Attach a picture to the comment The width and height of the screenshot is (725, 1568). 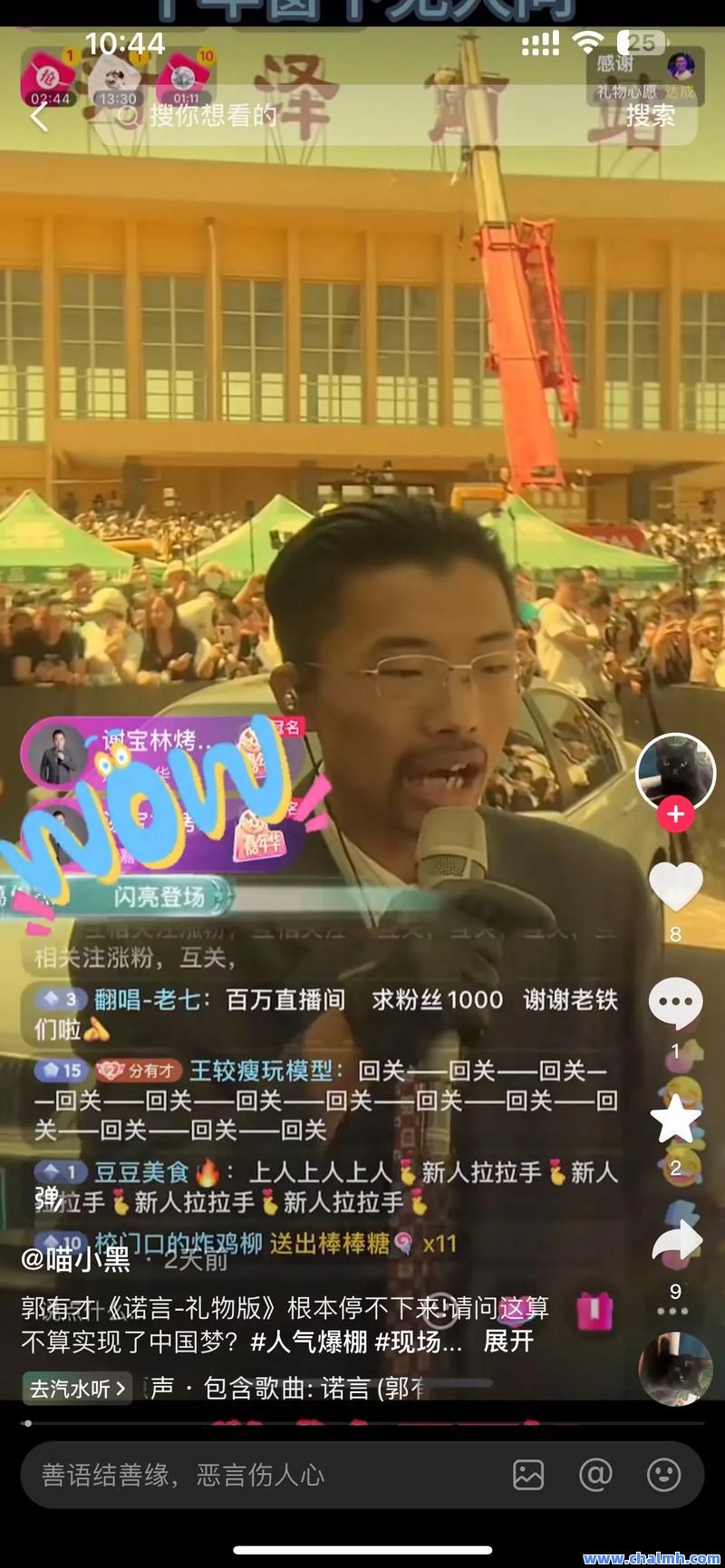click(528, 1475)
